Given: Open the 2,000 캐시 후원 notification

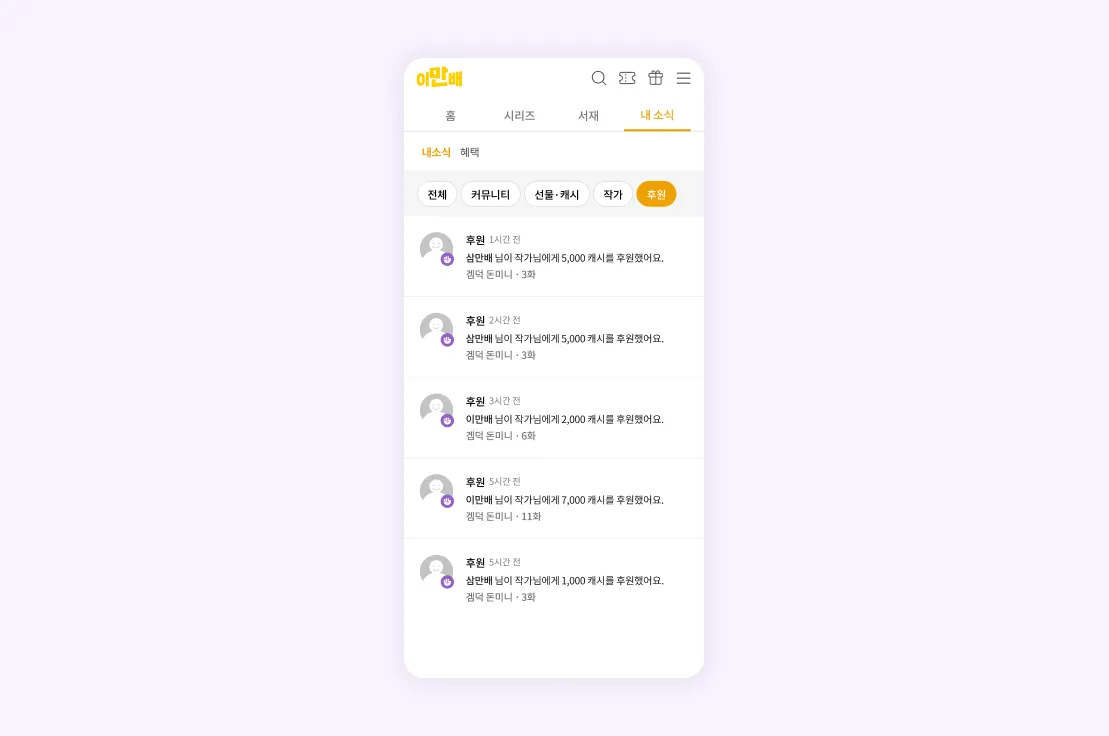Looking at the screenshot, I should pos(564,418).
